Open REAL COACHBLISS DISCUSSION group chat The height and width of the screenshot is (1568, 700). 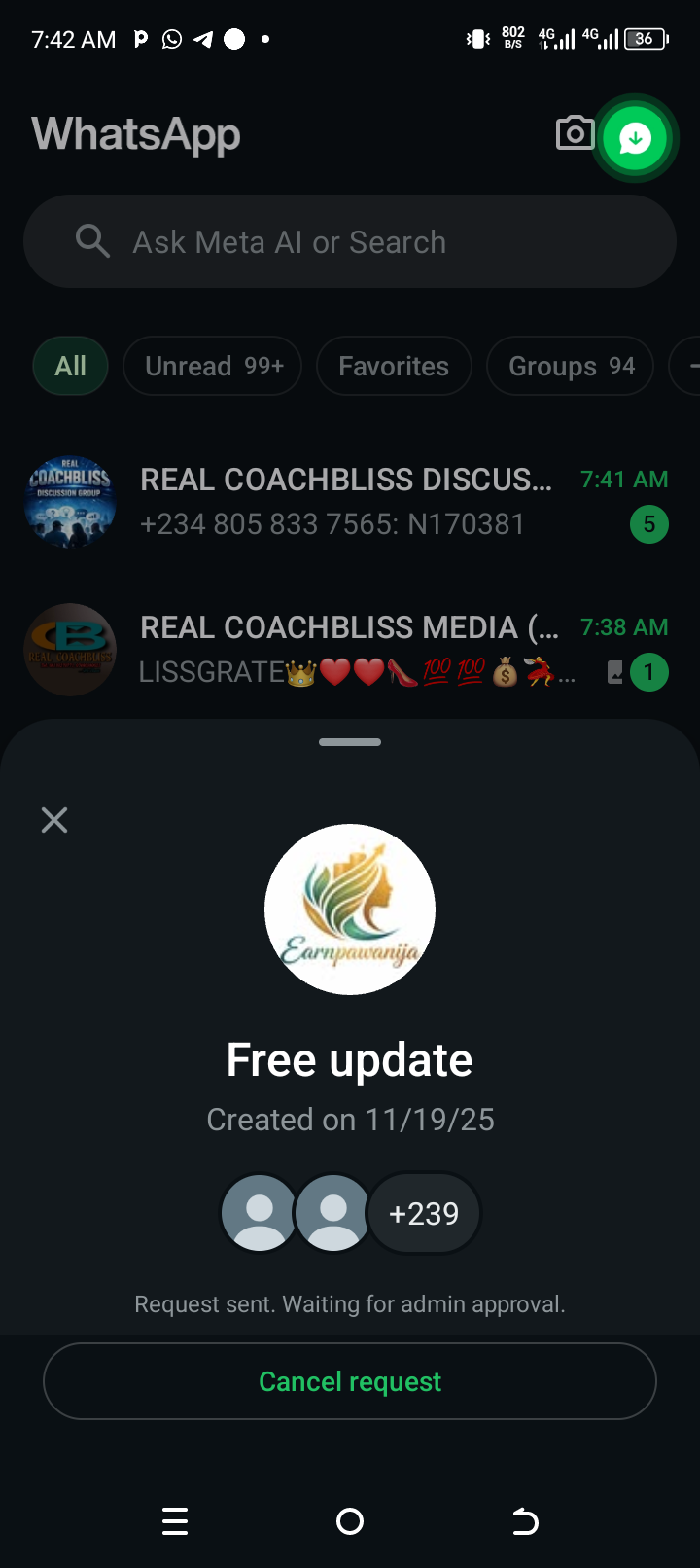tap(346, 502)
